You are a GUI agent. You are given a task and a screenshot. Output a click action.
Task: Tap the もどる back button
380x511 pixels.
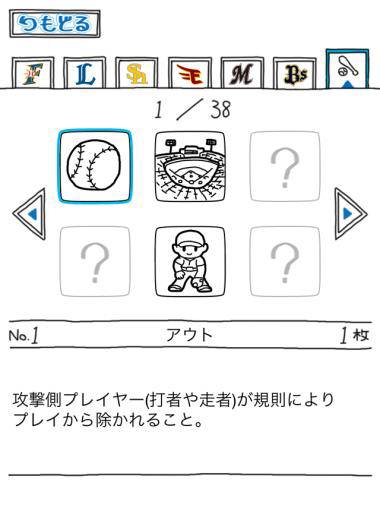[55, 24]
